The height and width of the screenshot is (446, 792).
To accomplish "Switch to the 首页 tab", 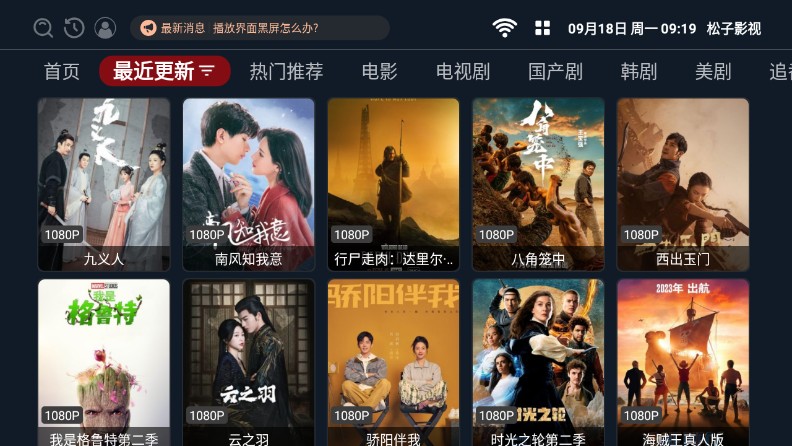I will pos(62,71).
